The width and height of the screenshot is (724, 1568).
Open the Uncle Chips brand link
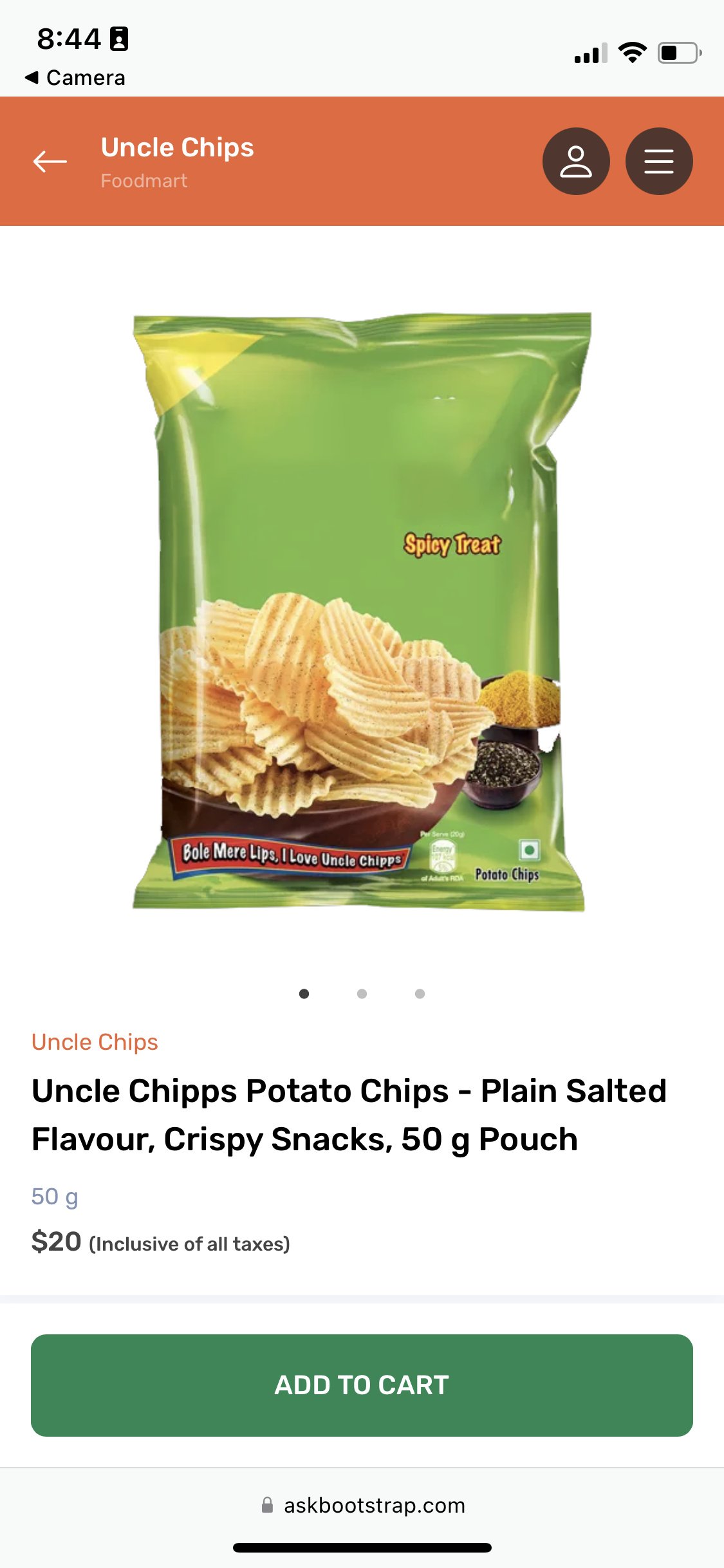pyautogui.click(x=95, y=1041)
